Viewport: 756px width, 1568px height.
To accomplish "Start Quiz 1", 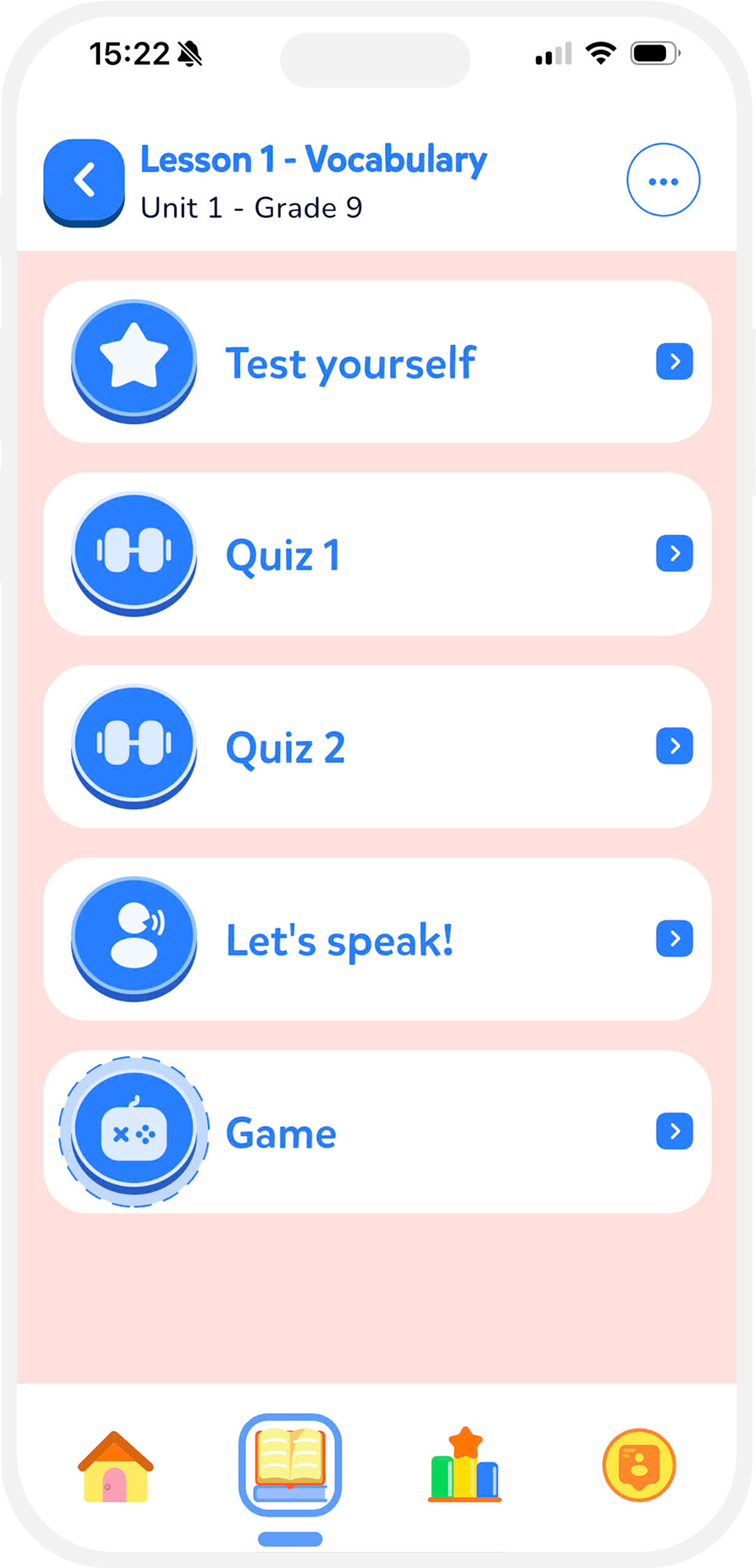I will [377, 554].
